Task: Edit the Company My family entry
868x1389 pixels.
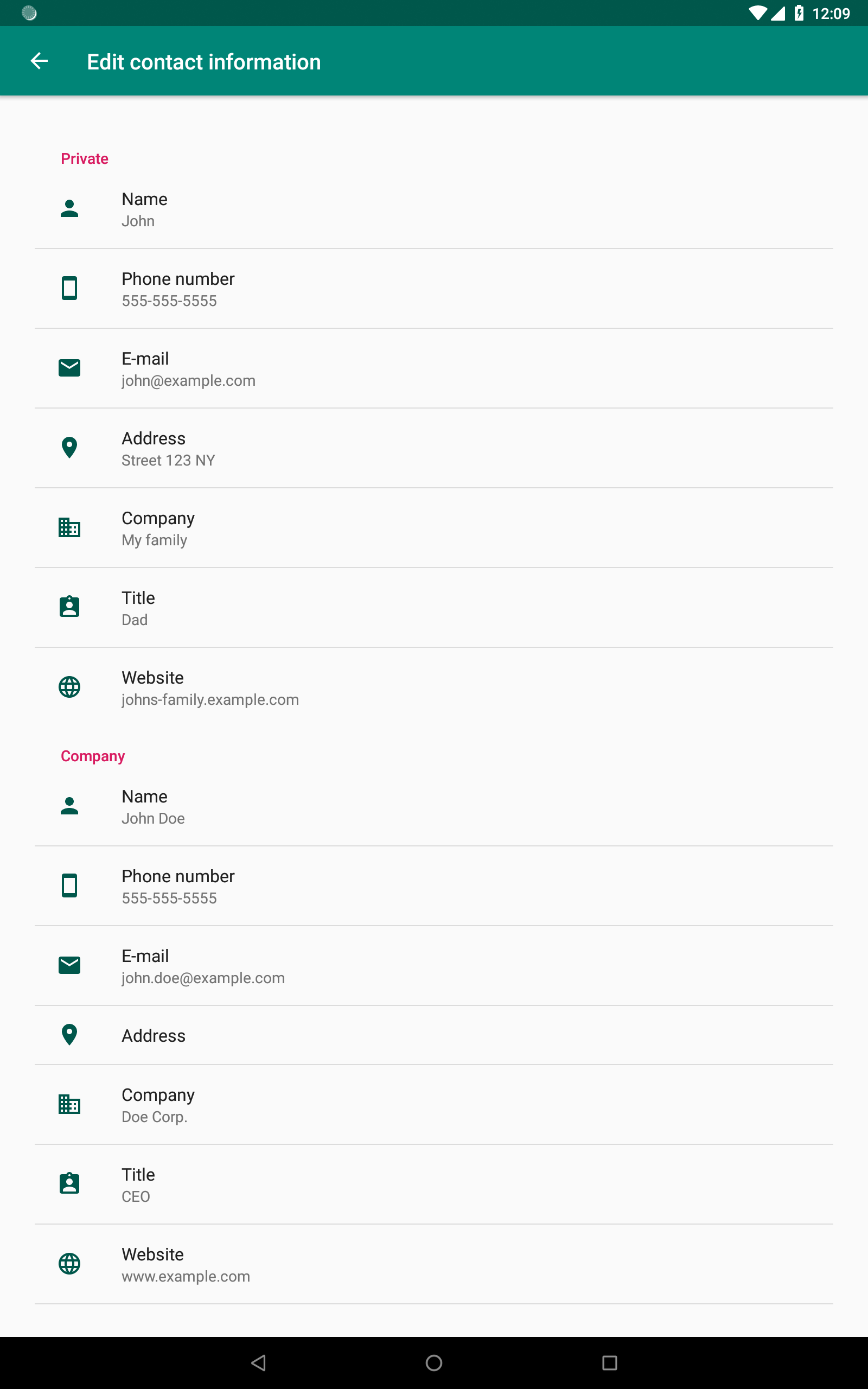Action: click(x=433, y=528)
